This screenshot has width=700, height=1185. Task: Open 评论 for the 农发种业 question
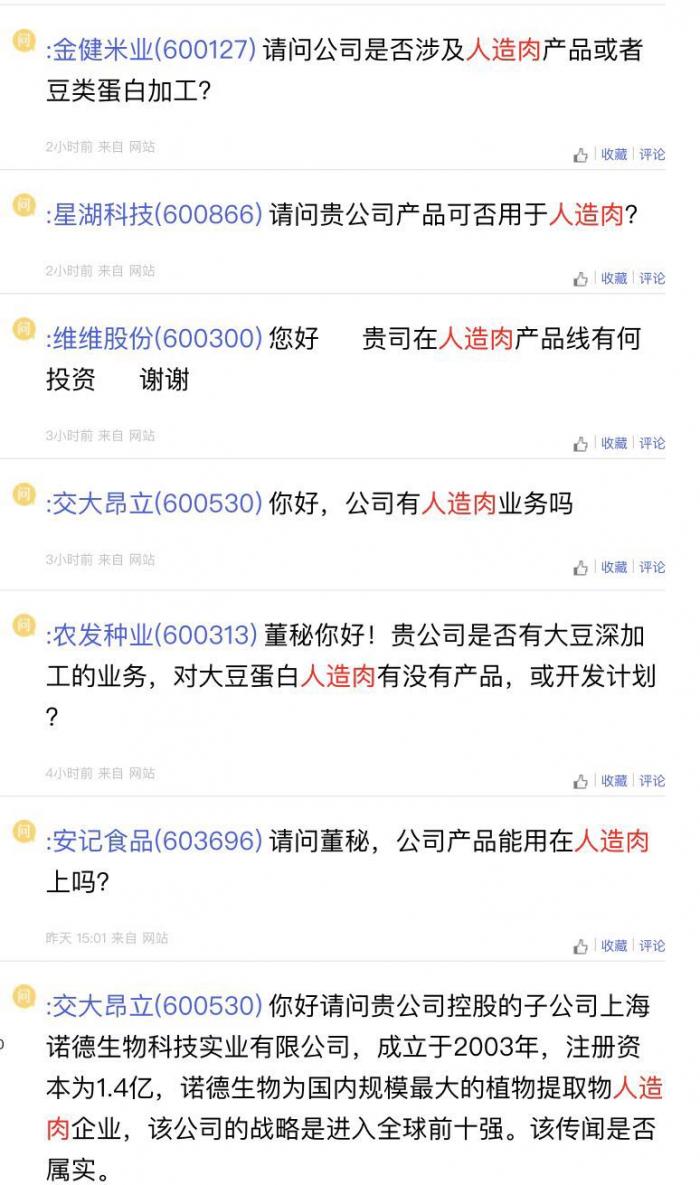coord(652,781)
